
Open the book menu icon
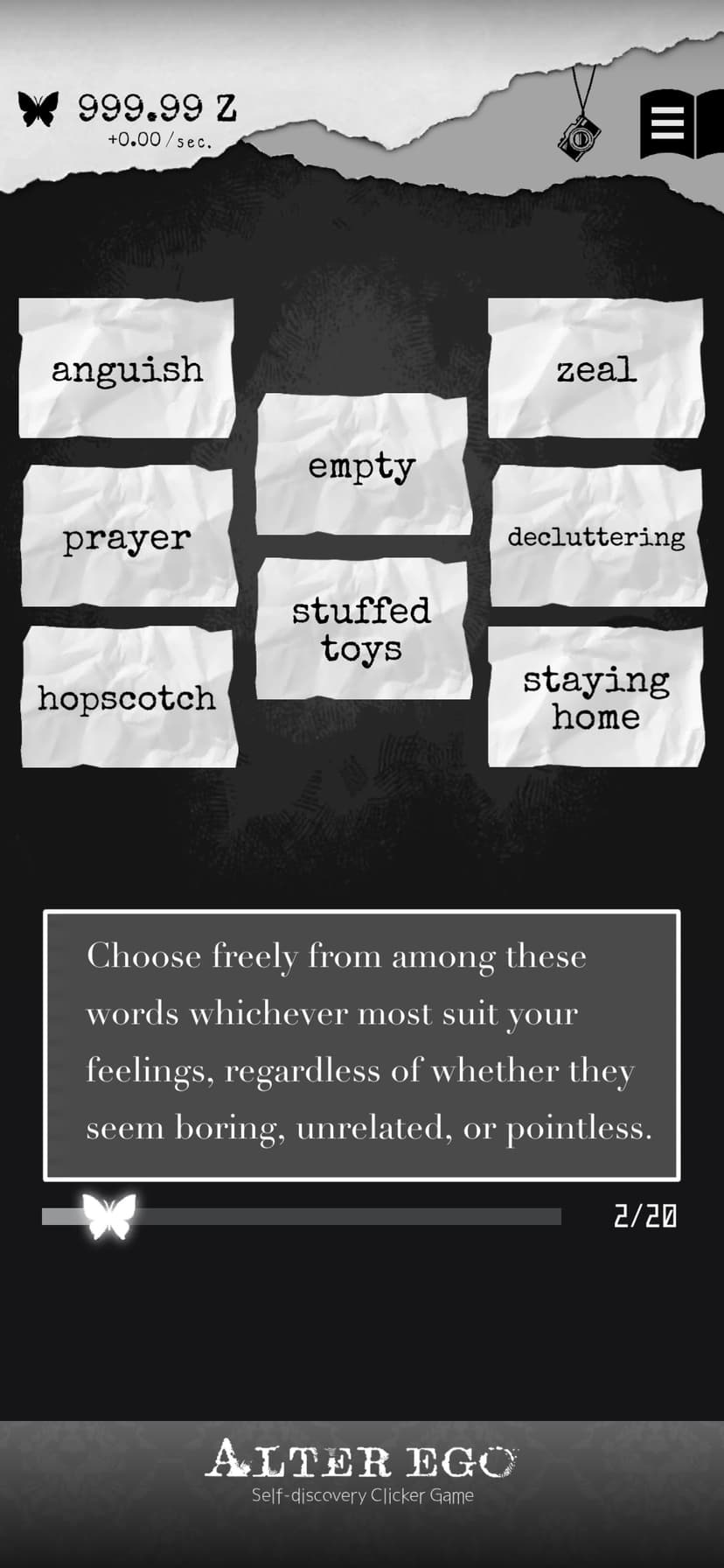click(x=681, y=123)
